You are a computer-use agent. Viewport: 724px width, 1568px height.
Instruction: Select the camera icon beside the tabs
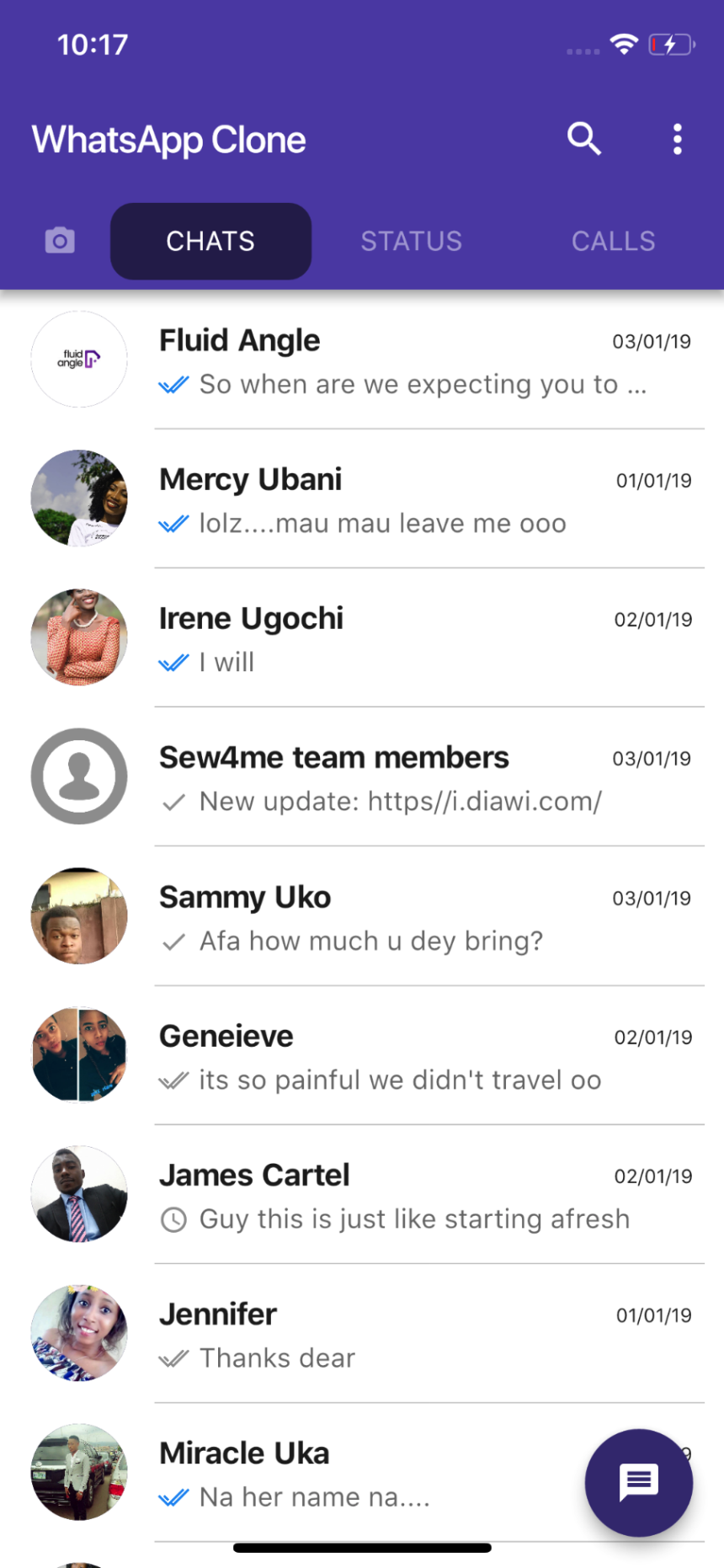click(59, 241)
